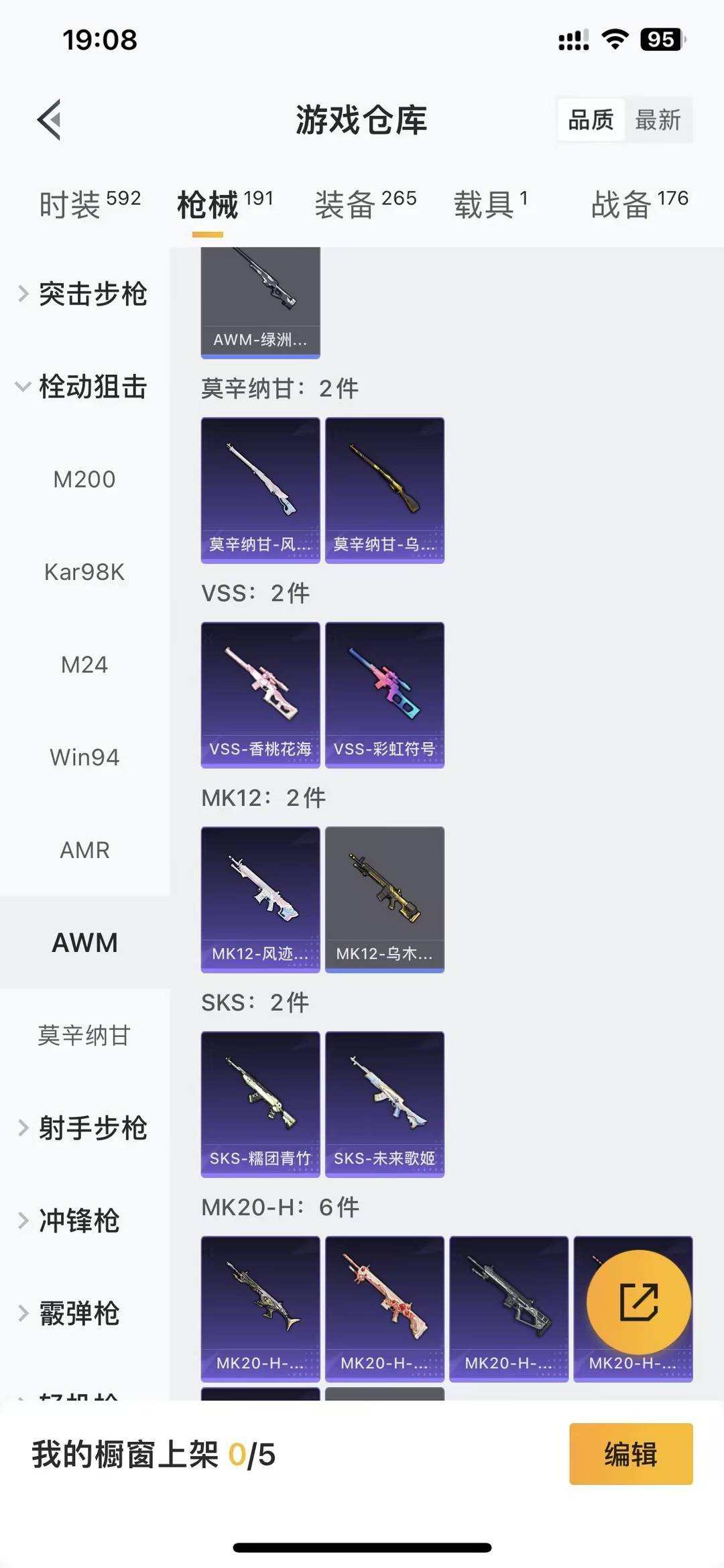Sort items by 品质

pos(591,120)
